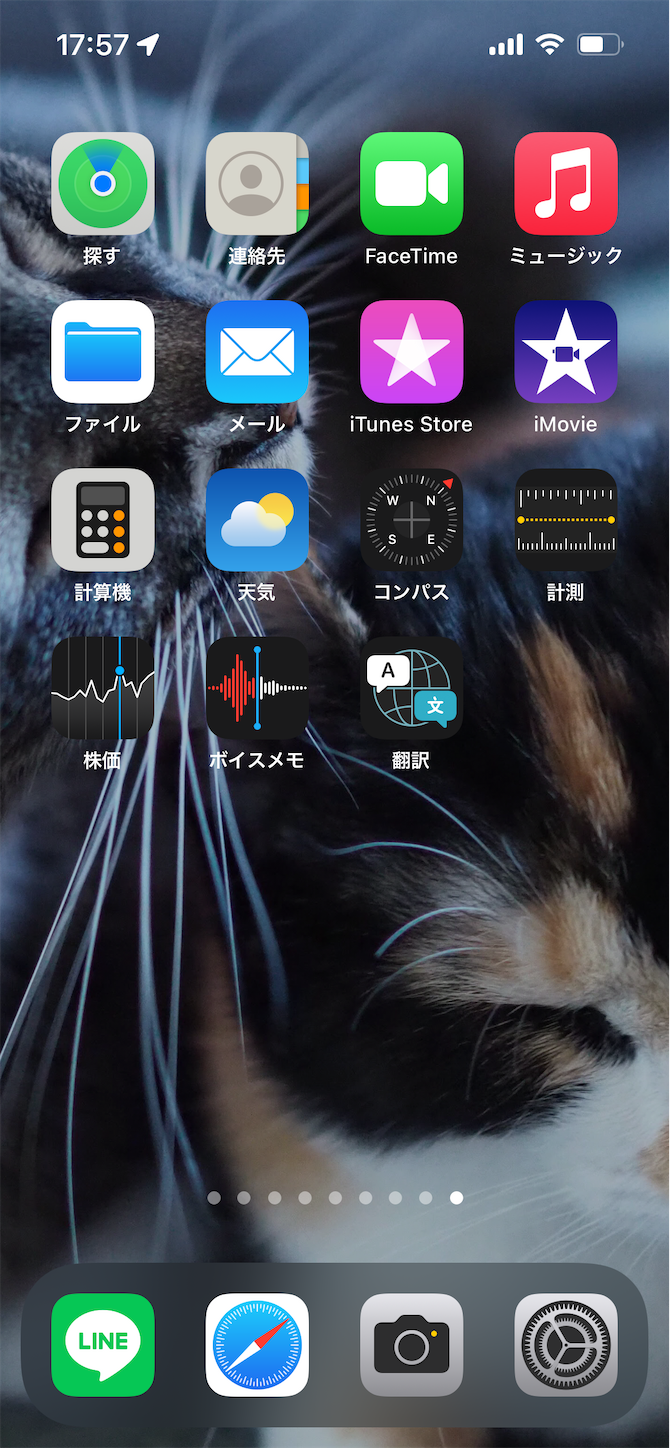Launch Safari from the dock

coord(257,1345)
